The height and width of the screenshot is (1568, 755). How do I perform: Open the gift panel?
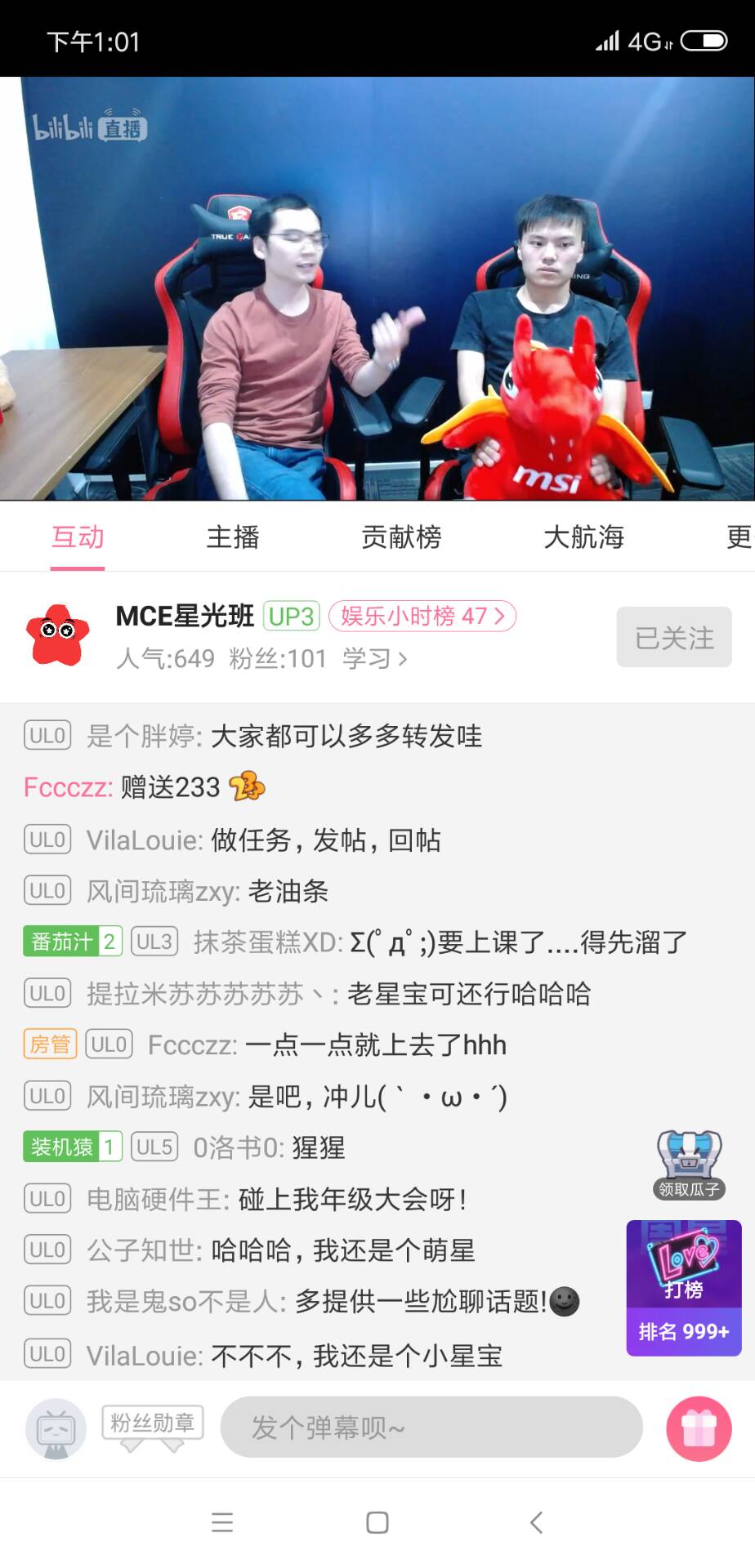[x=699, y=1428]
